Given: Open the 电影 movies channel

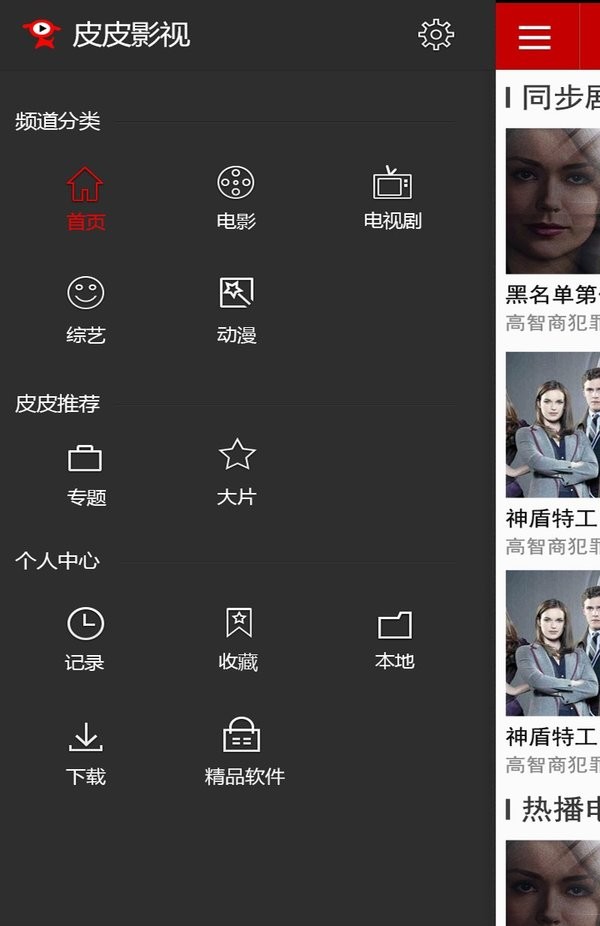Looking at the screenshot, I should [x=236, y=198].
